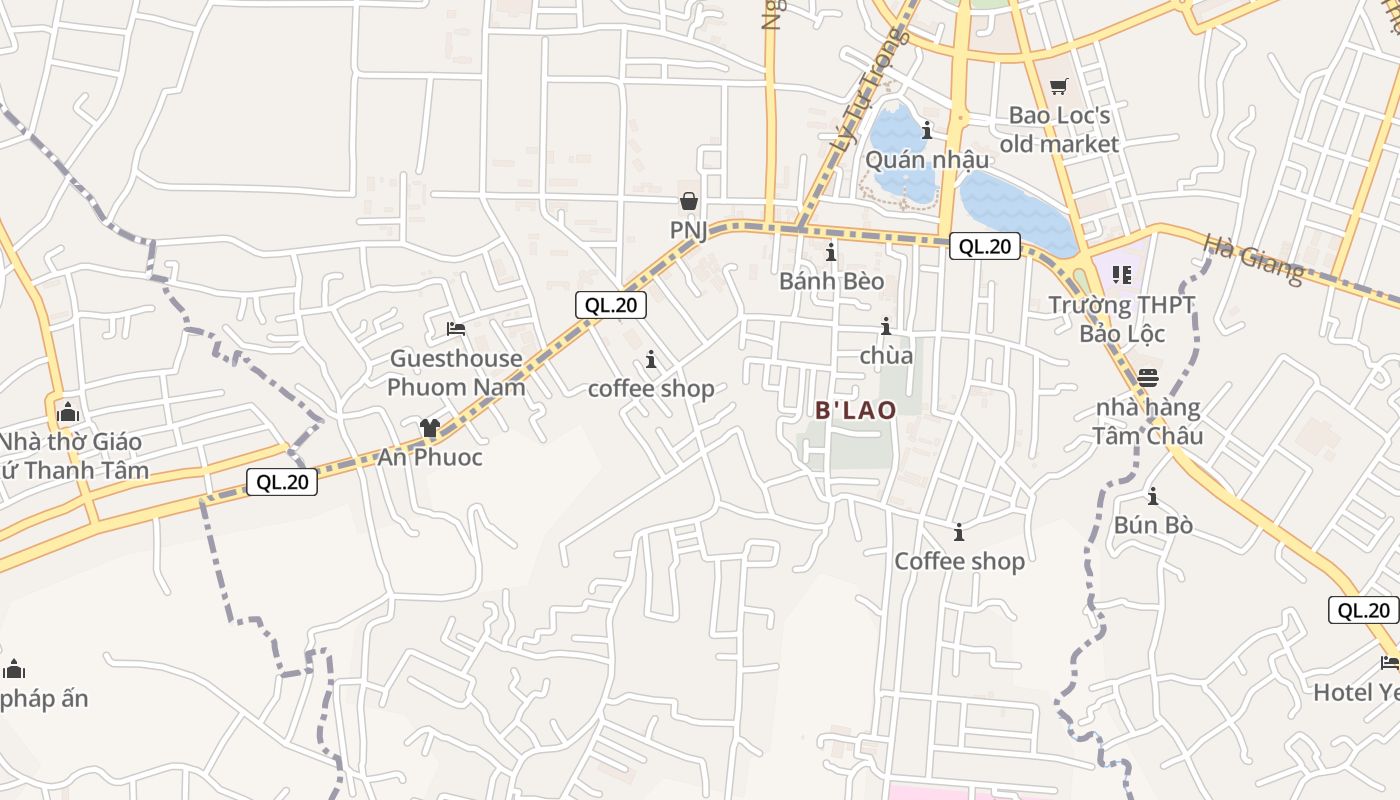The image size is (1400, 800).
Task: Select the Nhà thờ Giáo xứ Thanh Tâm marker
Action: coord(67,412)
